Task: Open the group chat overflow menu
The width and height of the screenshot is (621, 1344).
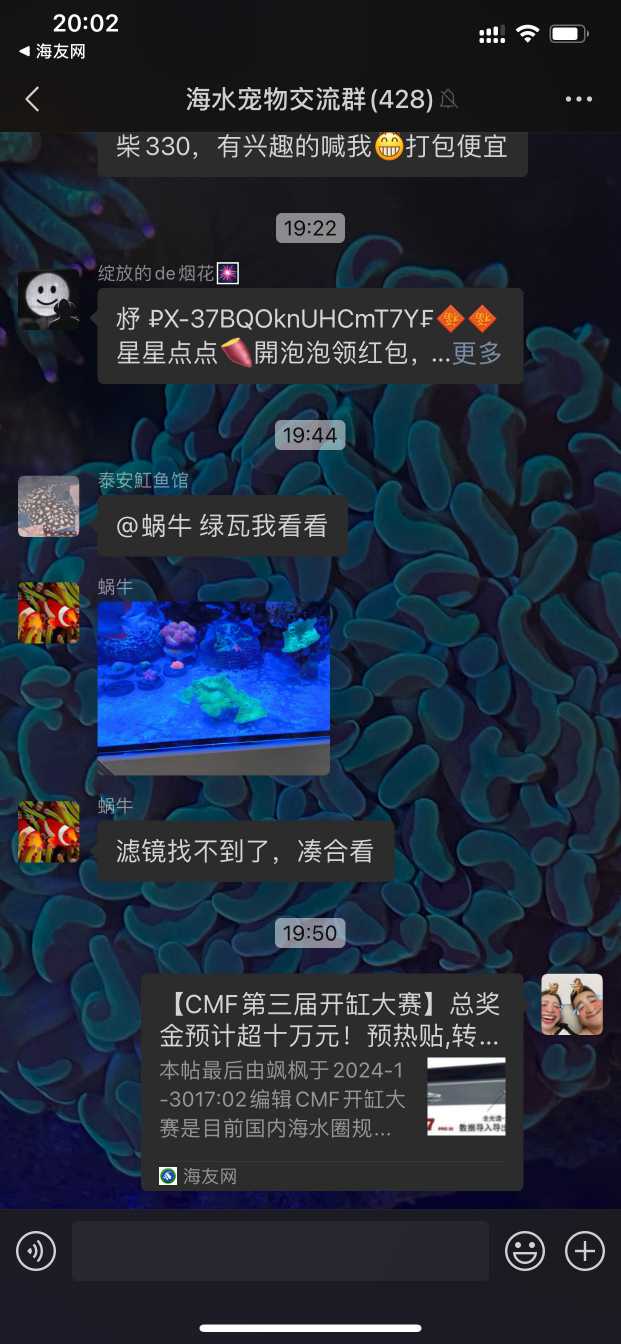Action: pyautogui.click(x=579, y=99)
